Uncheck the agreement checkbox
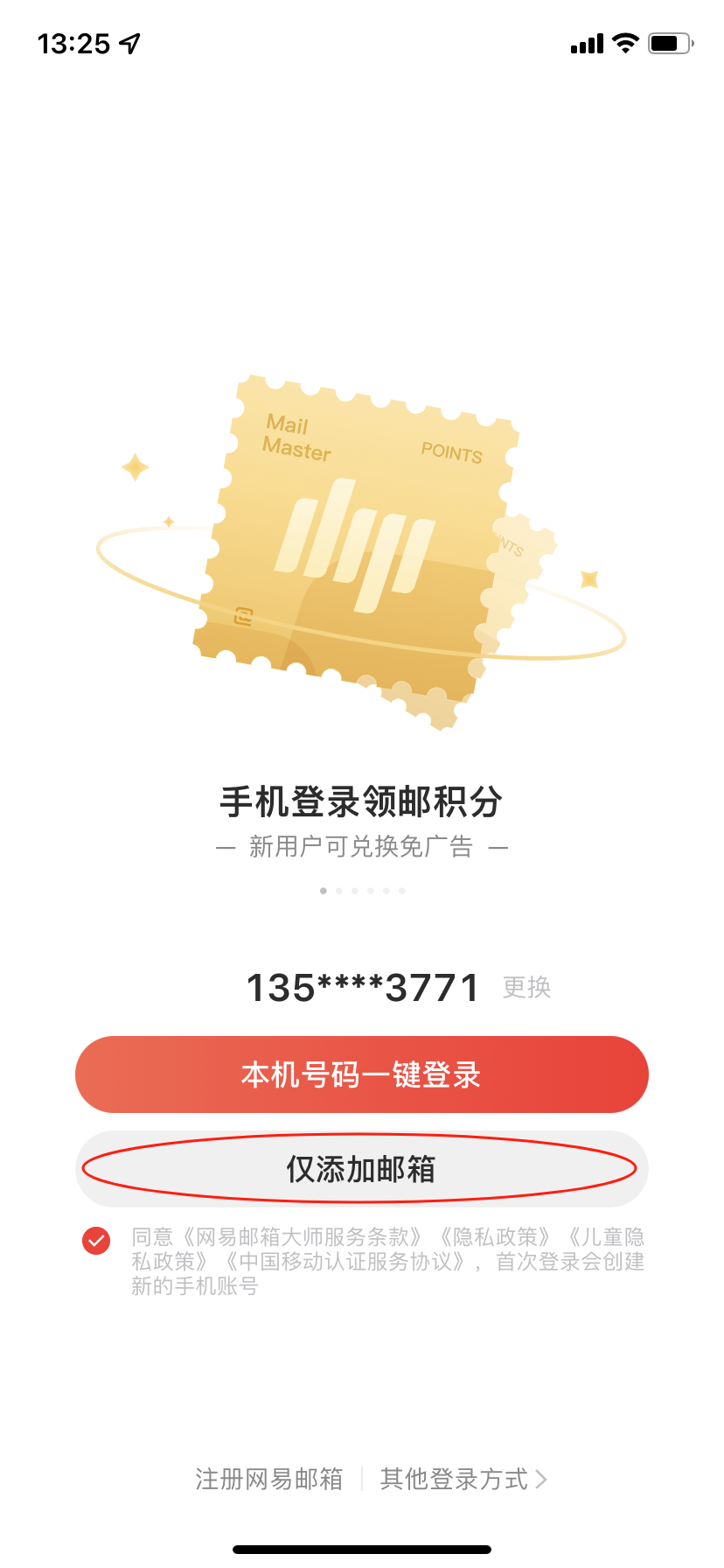724x1568 pixels. 96,1240
